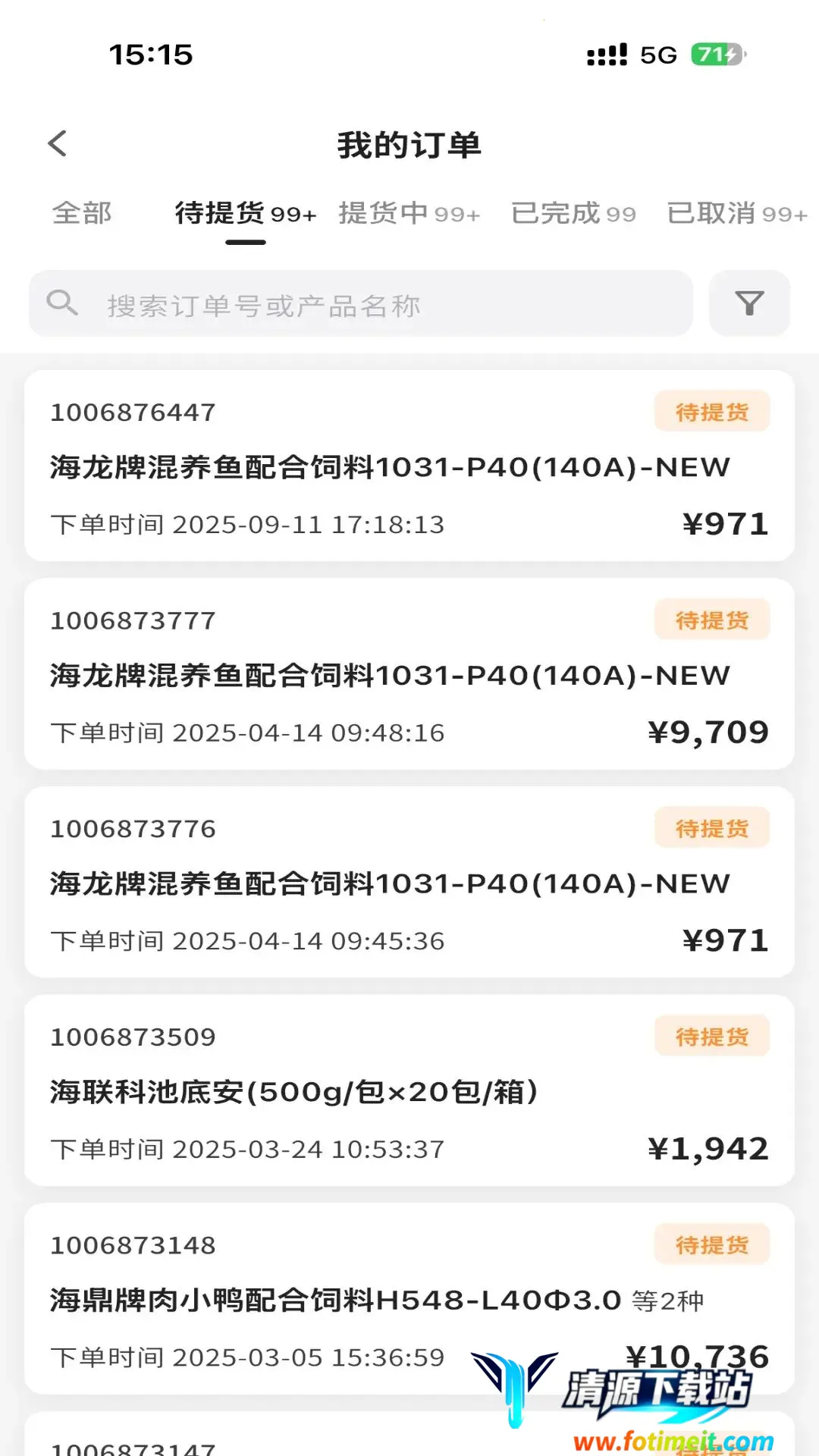This screenshot has width=819, height=1456.
Task: Switch to the 已取消 tab
Action: [737, 213]
